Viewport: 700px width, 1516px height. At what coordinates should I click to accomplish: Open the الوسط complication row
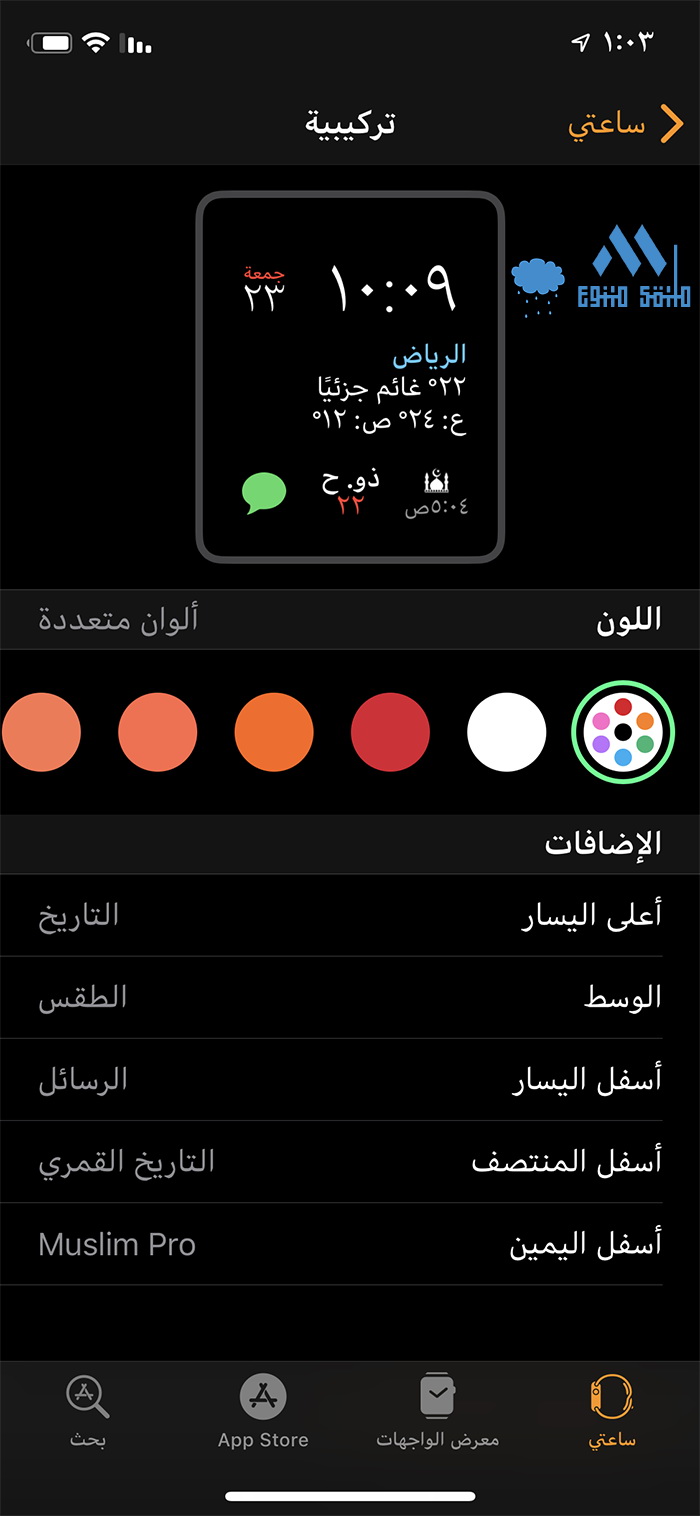[x=350, y=998]
